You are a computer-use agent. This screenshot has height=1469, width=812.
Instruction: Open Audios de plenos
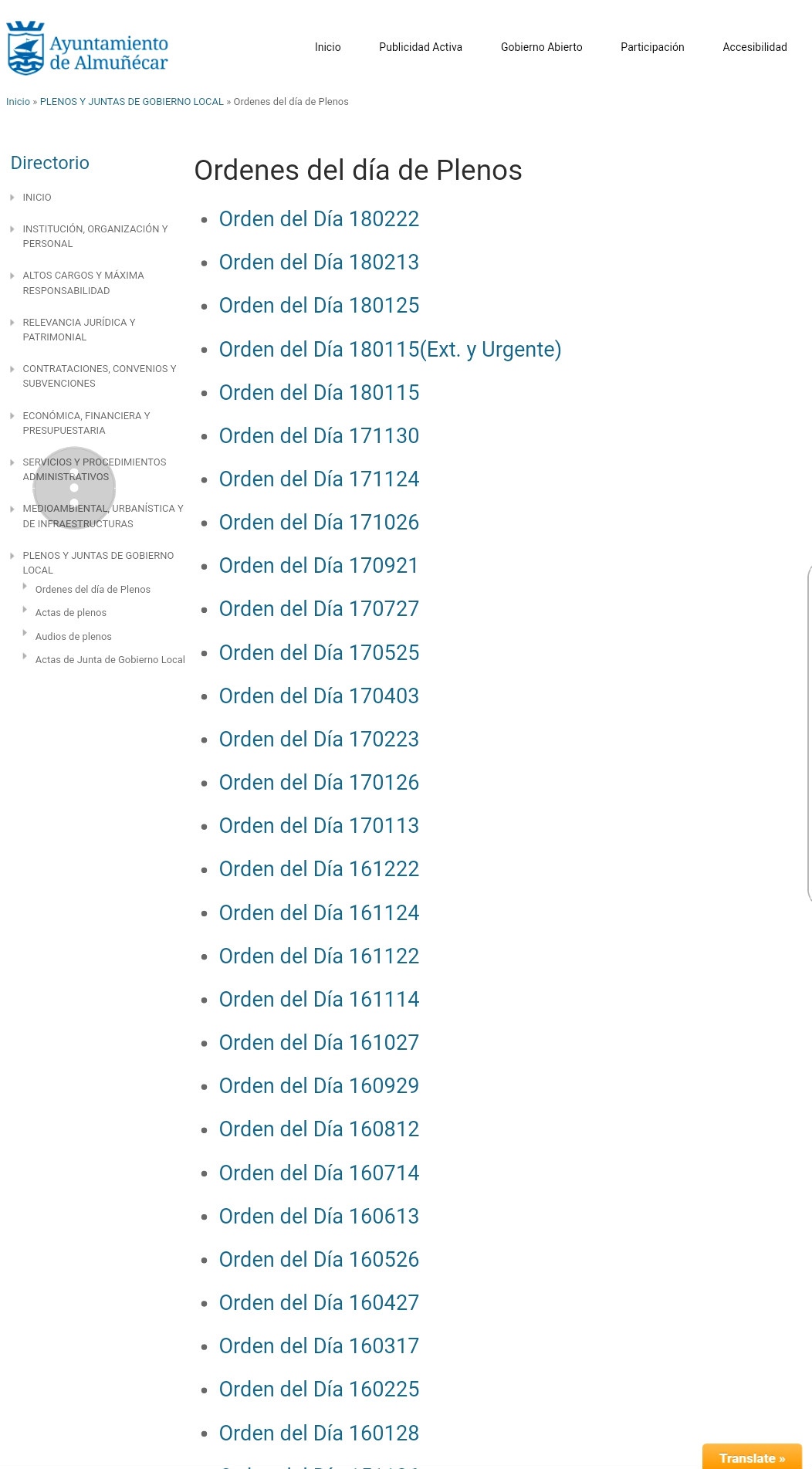point(73,637)
